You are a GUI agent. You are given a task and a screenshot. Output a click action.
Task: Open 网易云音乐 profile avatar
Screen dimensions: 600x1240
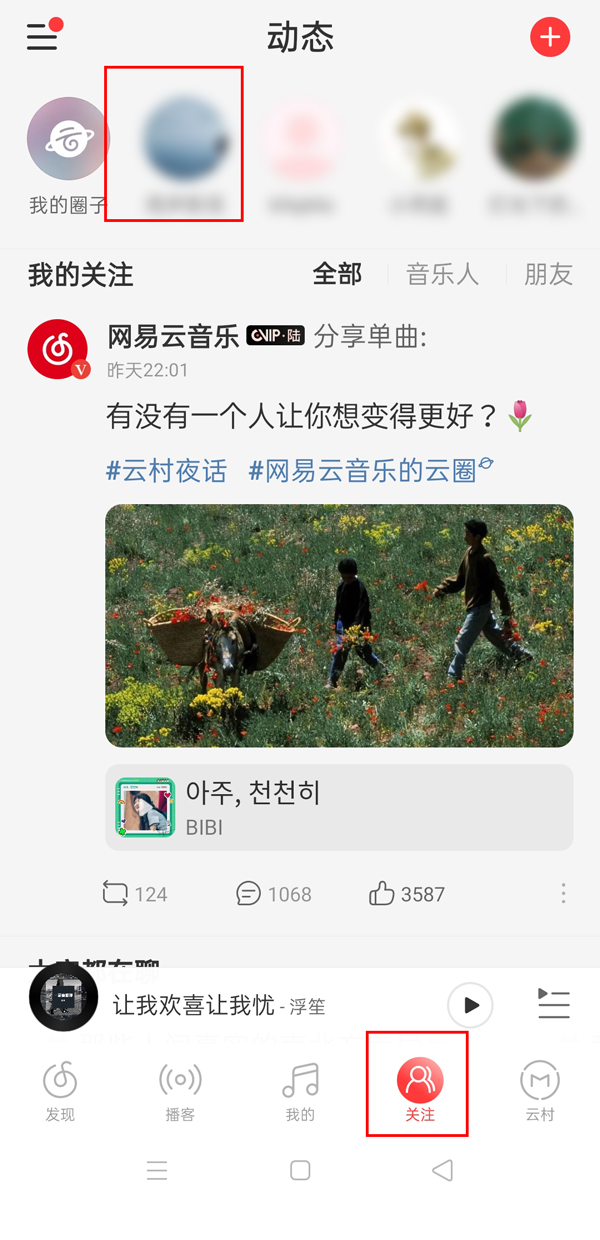pos(58,350)
